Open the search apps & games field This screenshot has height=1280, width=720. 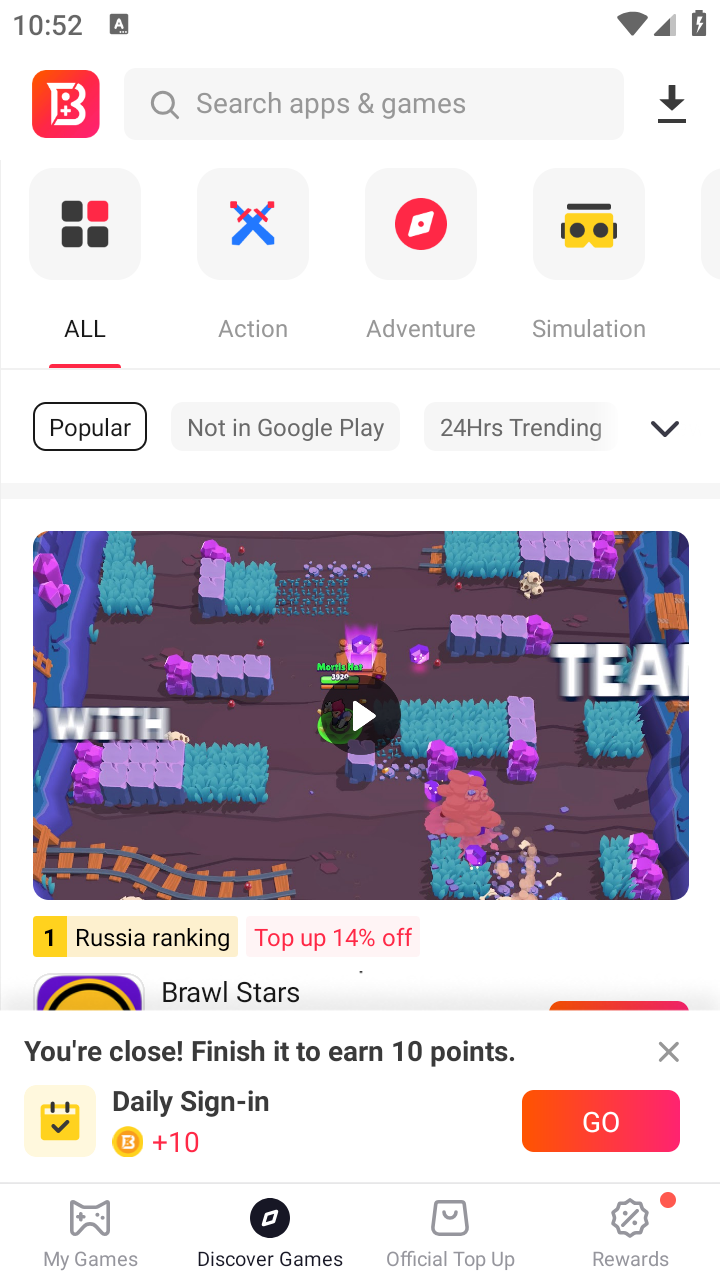pyautogui.click(x=373, y=104)
